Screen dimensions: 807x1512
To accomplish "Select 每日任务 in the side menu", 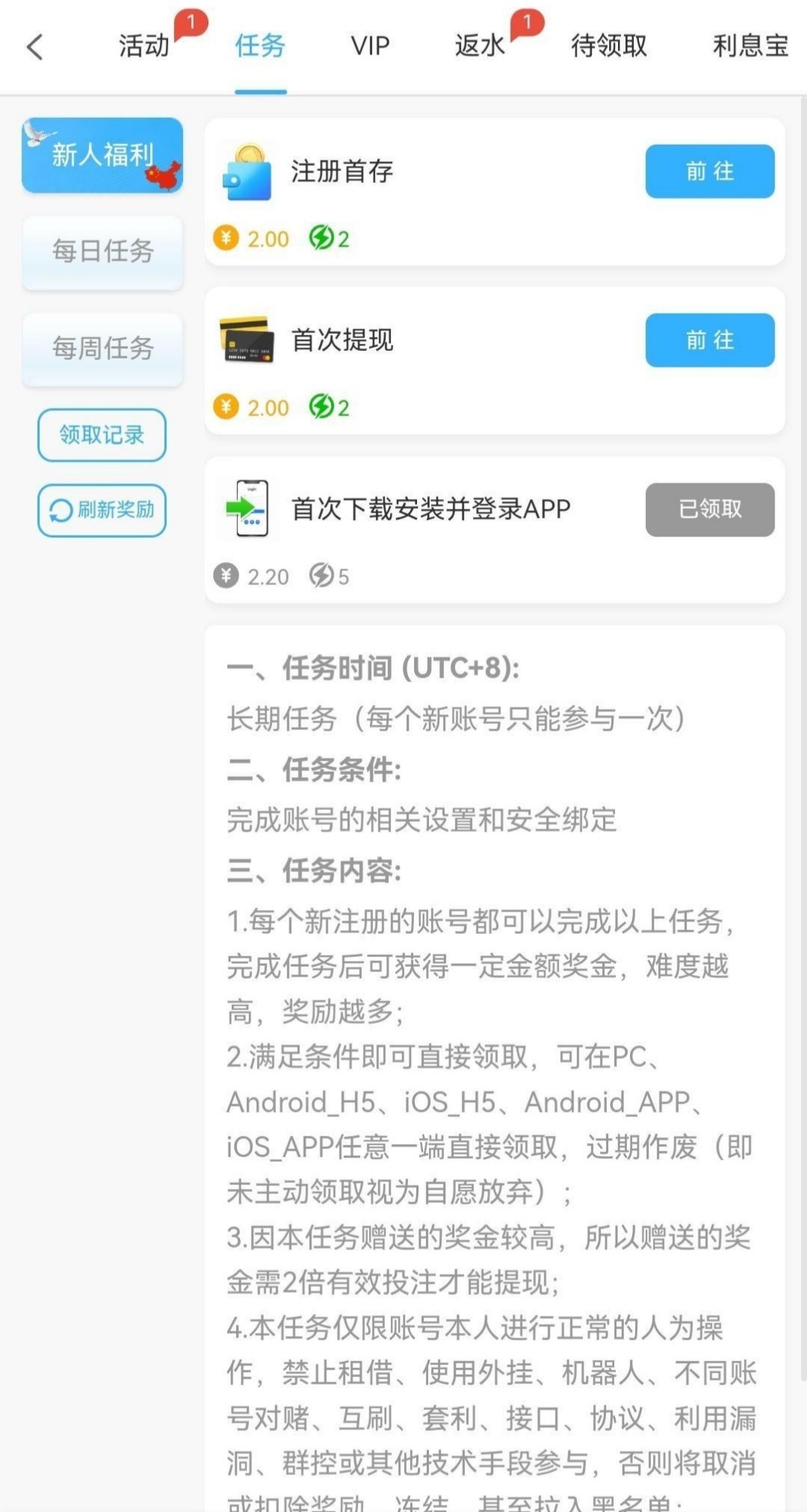I will coord(103,251).
